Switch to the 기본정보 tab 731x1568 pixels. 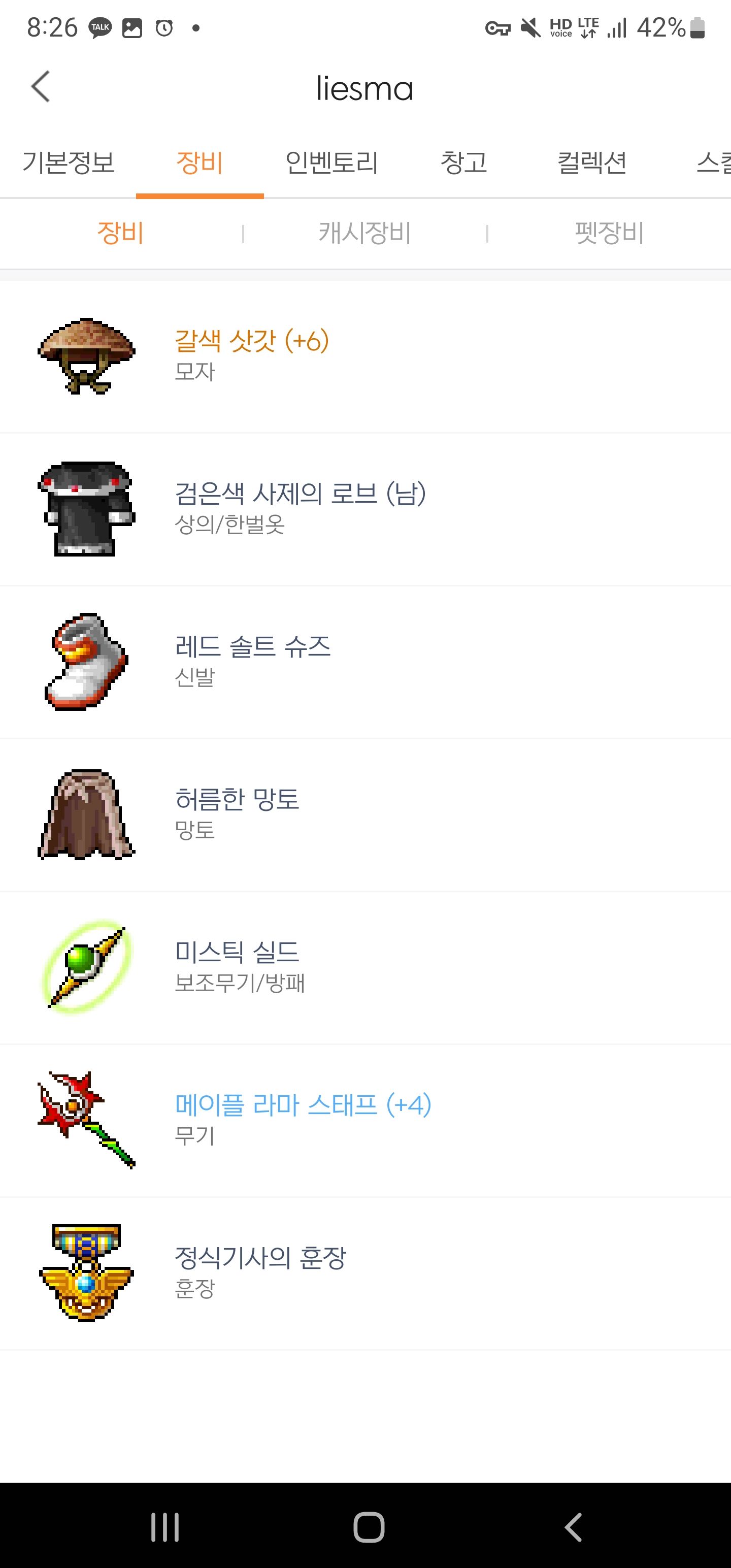point(68,162)
